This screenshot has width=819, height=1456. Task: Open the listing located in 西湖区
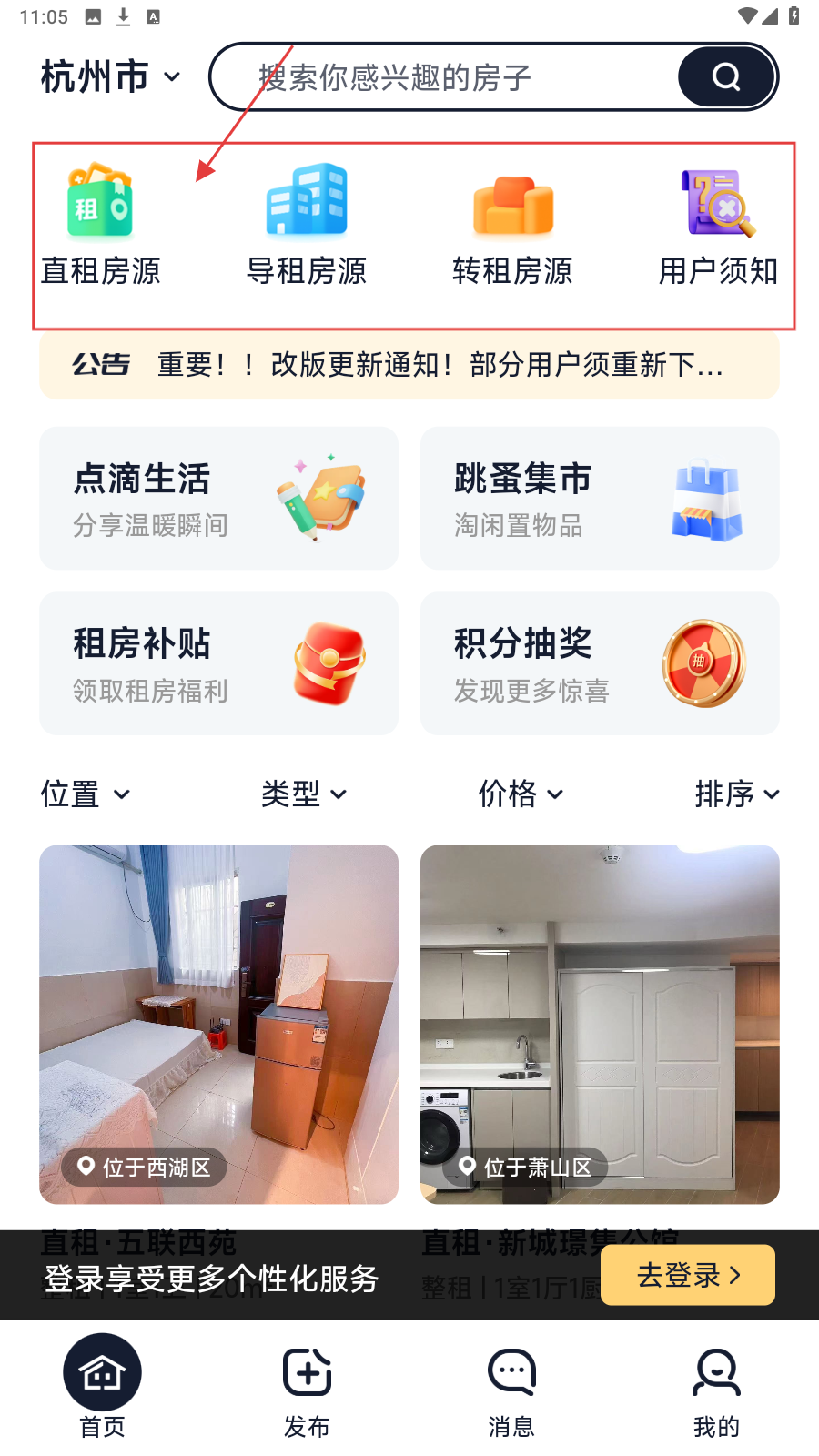(x=218, y=1024)
